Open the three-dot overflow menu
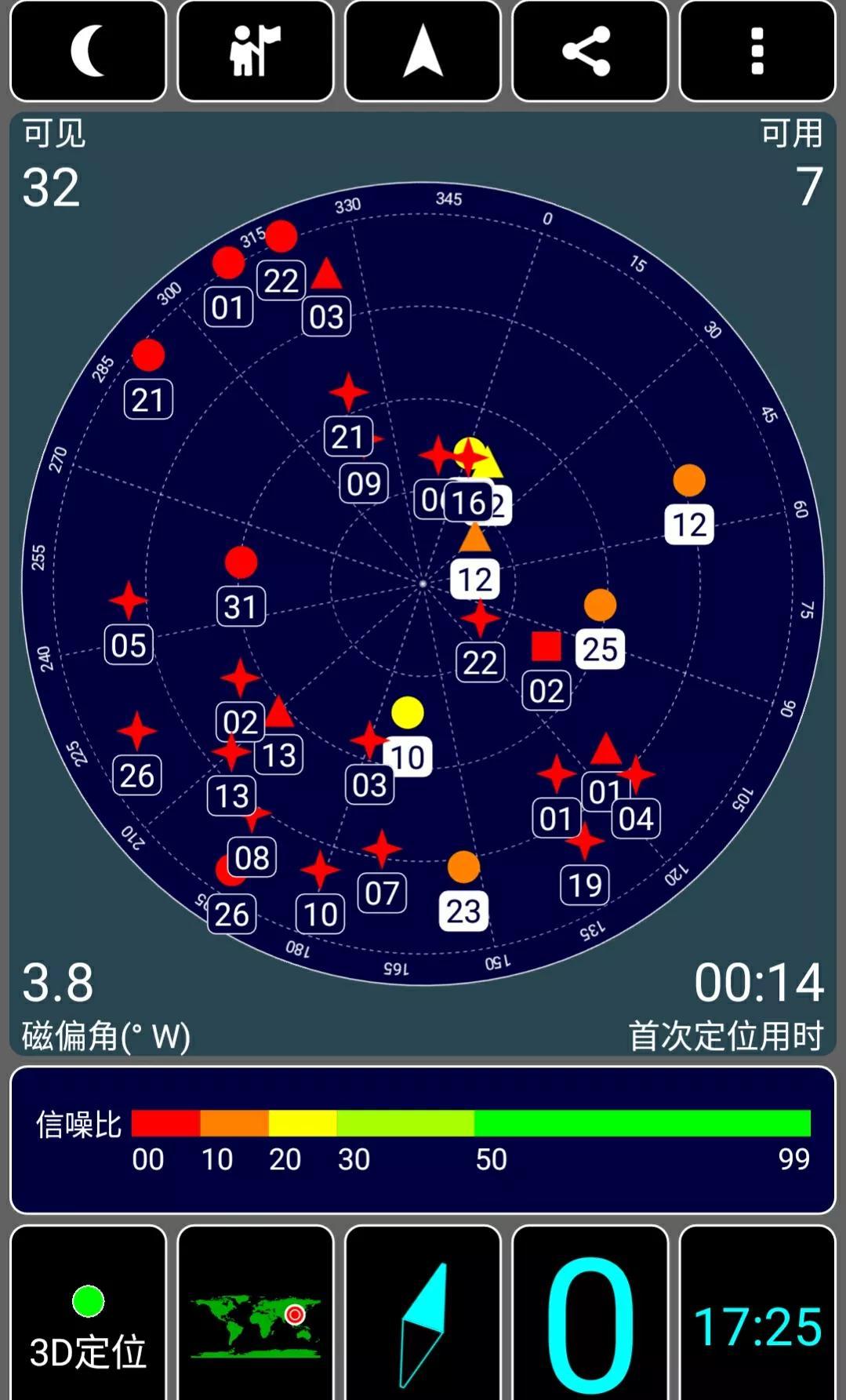This screenshot has height=1400, width=846. pos(757,51)
